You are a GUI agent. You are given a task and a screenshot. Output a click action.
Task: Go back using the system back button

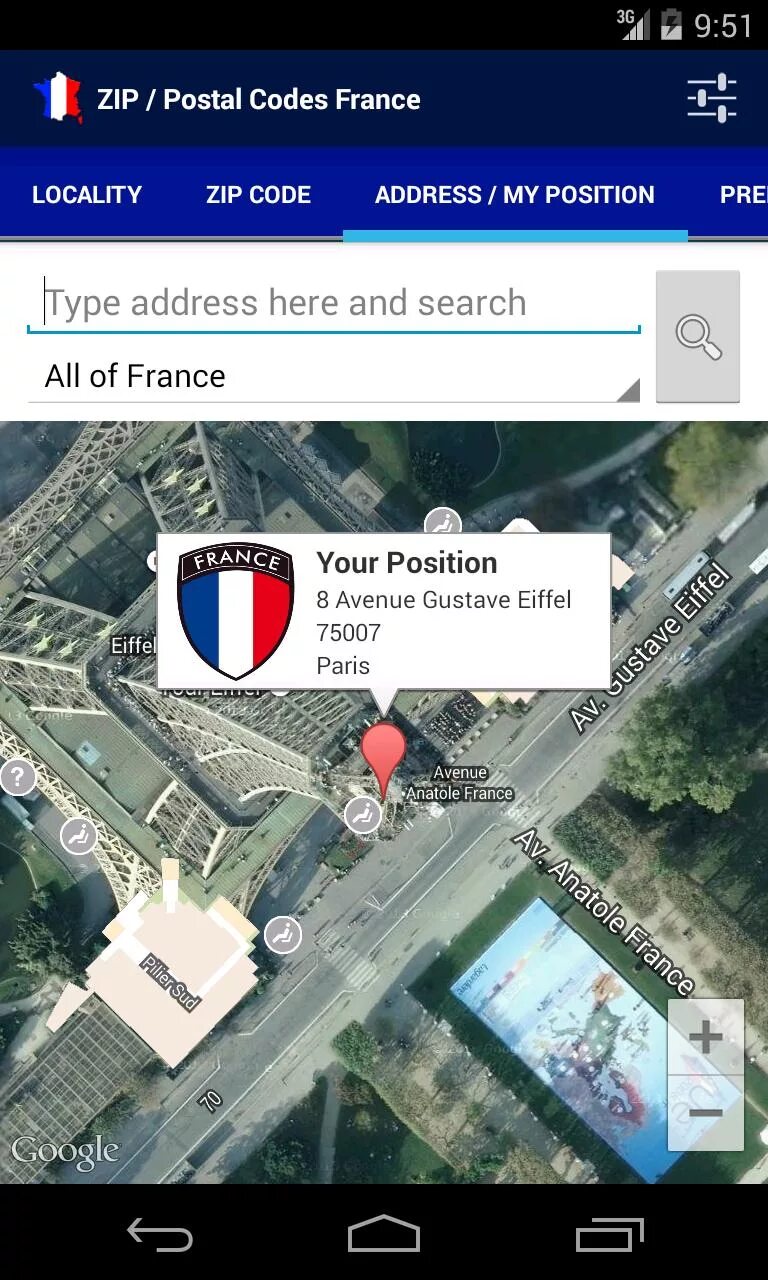tap(160, 1235)
